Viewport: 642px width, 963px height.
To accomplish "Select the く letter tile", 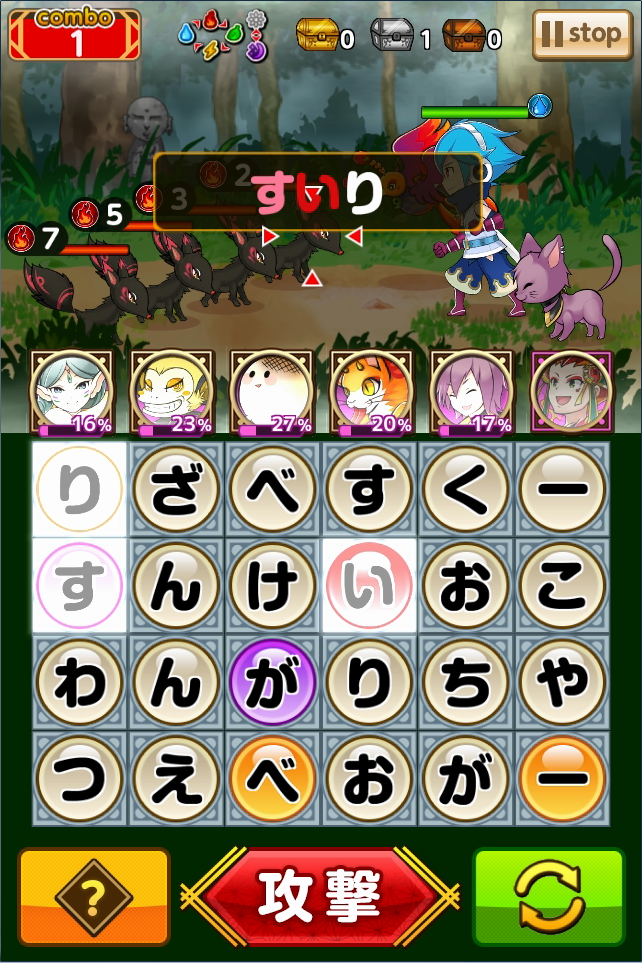I will point(467,489).
